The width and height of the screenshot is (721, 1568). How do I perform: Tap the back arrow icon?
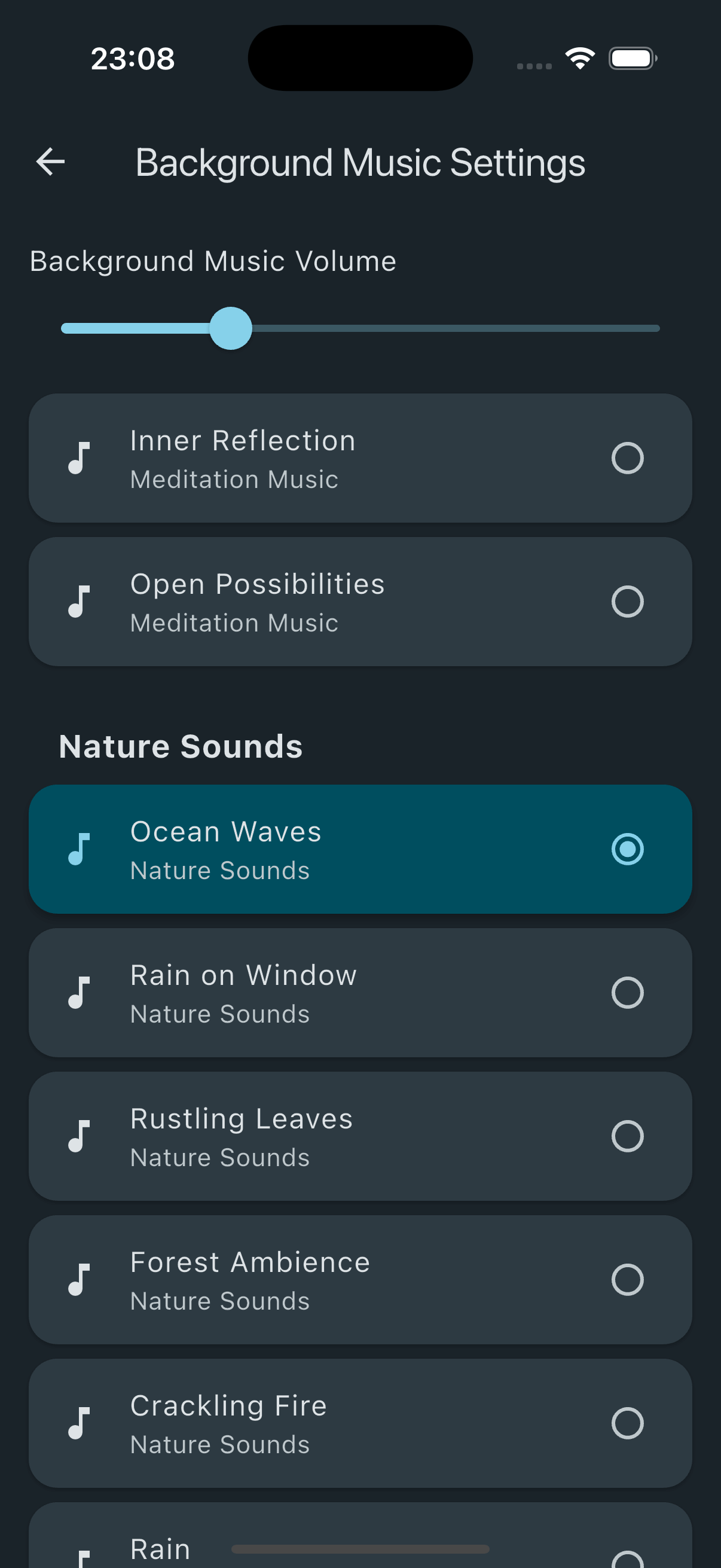point(50,161)
